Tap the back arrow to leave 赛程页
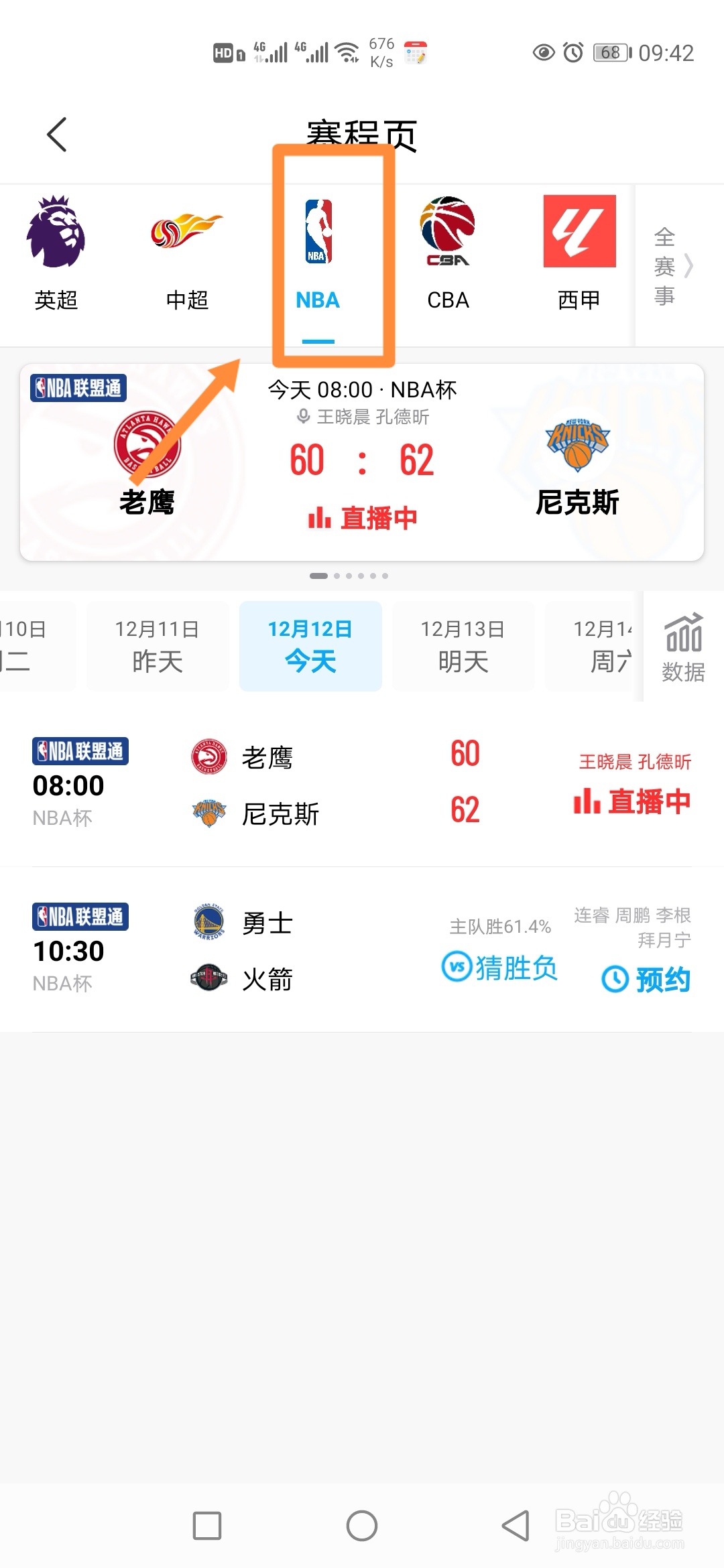 [x=56, y=133]
